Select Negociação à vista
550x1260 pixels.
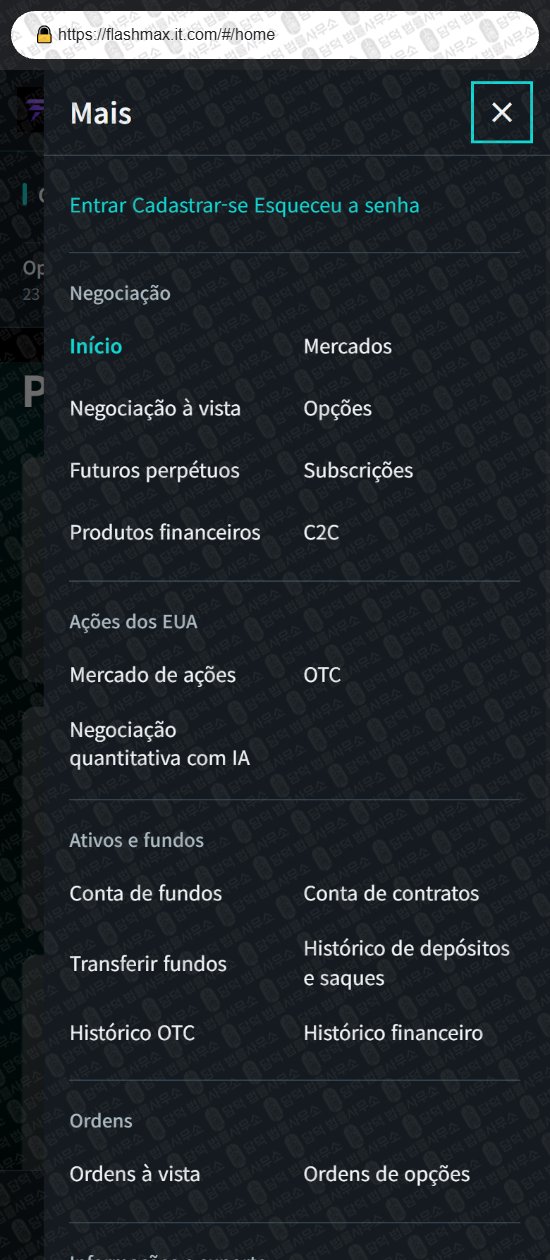155,409
